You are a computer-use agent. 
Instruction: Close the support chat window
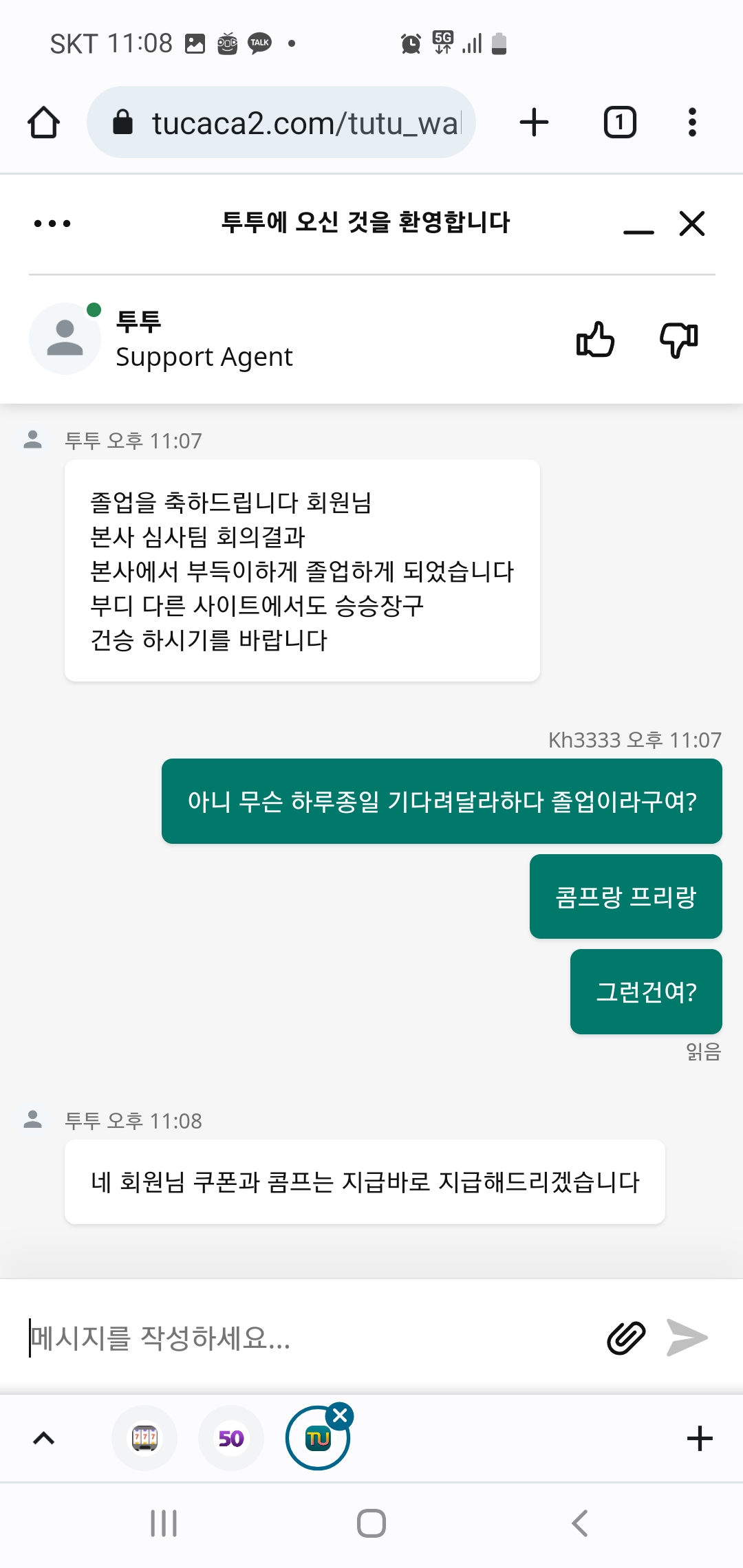(692, 224)
